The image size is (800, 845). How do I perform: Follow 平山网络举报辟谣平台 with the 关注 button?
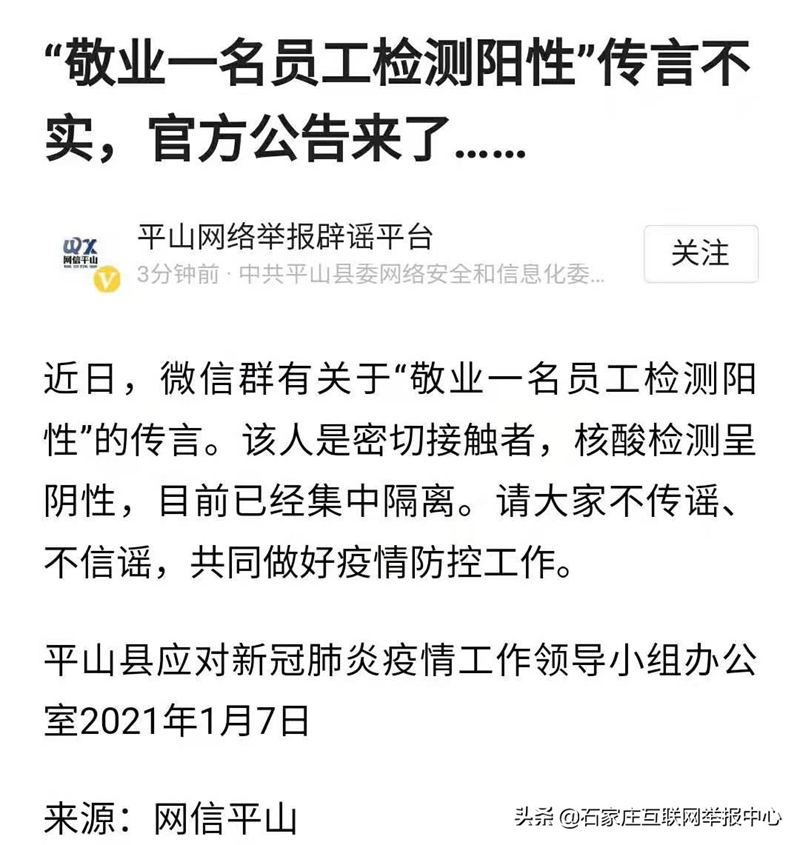700,254
